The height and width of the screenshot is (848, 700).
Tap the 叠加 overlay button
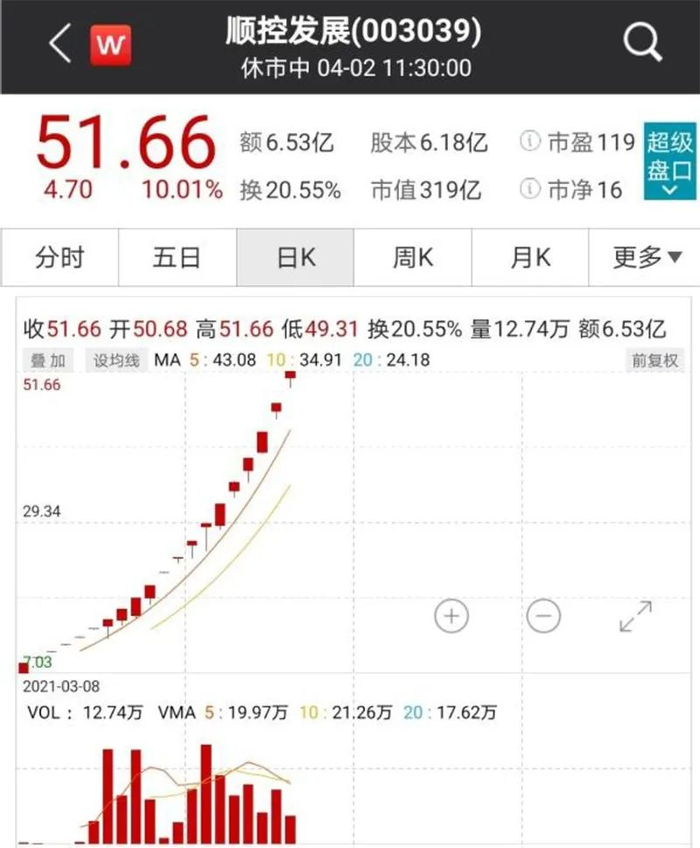(47, 361)
